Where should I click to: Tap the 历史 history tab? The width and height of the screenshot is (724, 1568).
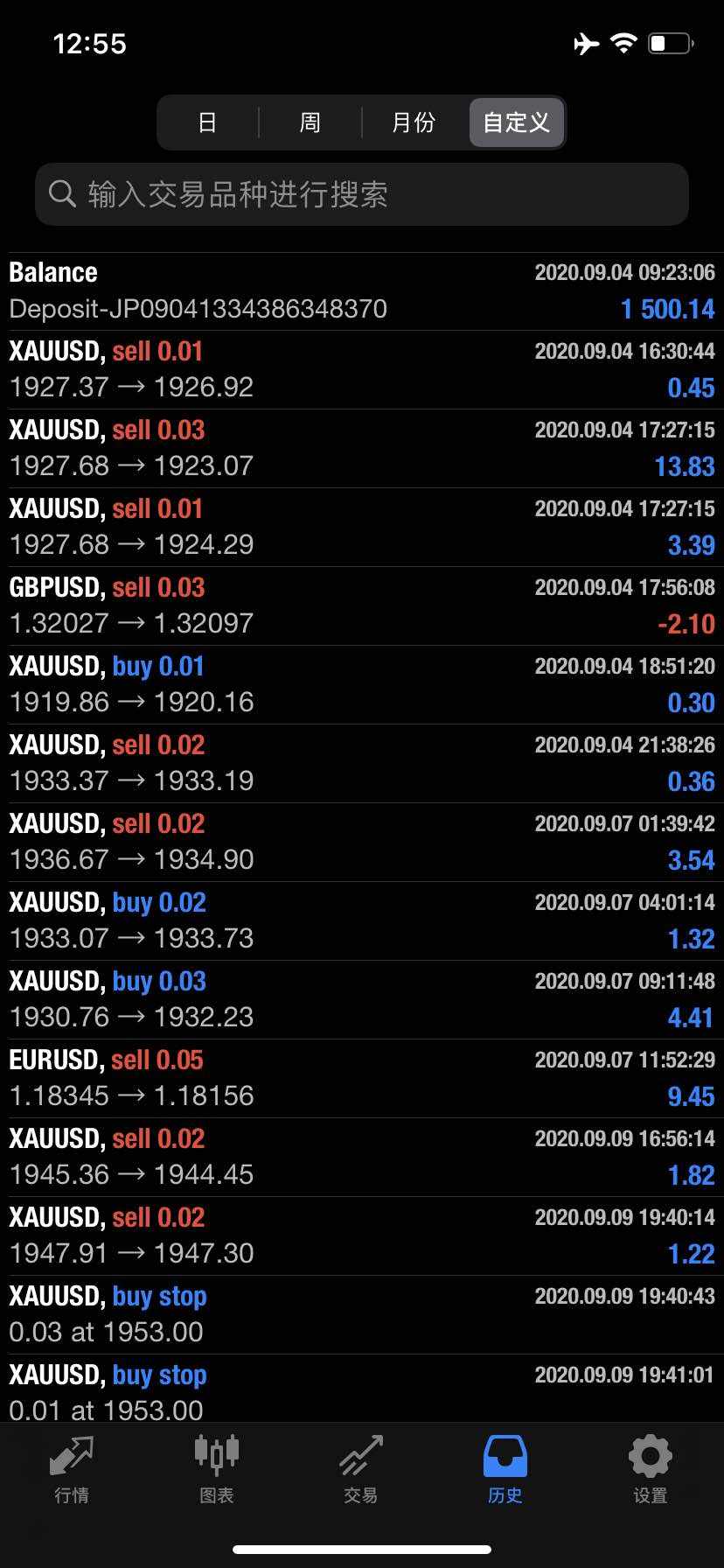[505, 1470]
